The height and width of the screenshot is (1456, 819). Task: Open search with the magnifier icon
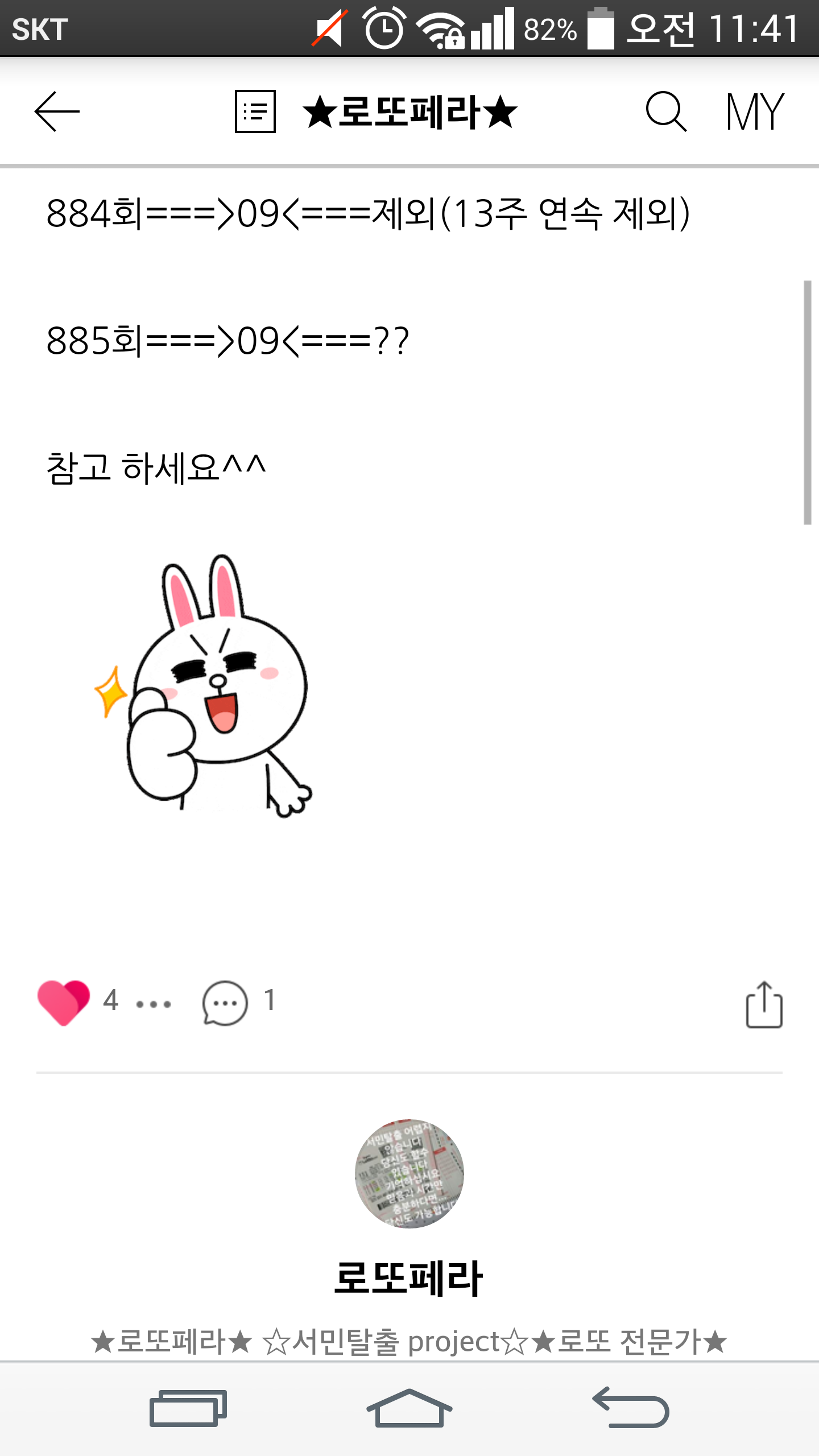coord(665,111)
